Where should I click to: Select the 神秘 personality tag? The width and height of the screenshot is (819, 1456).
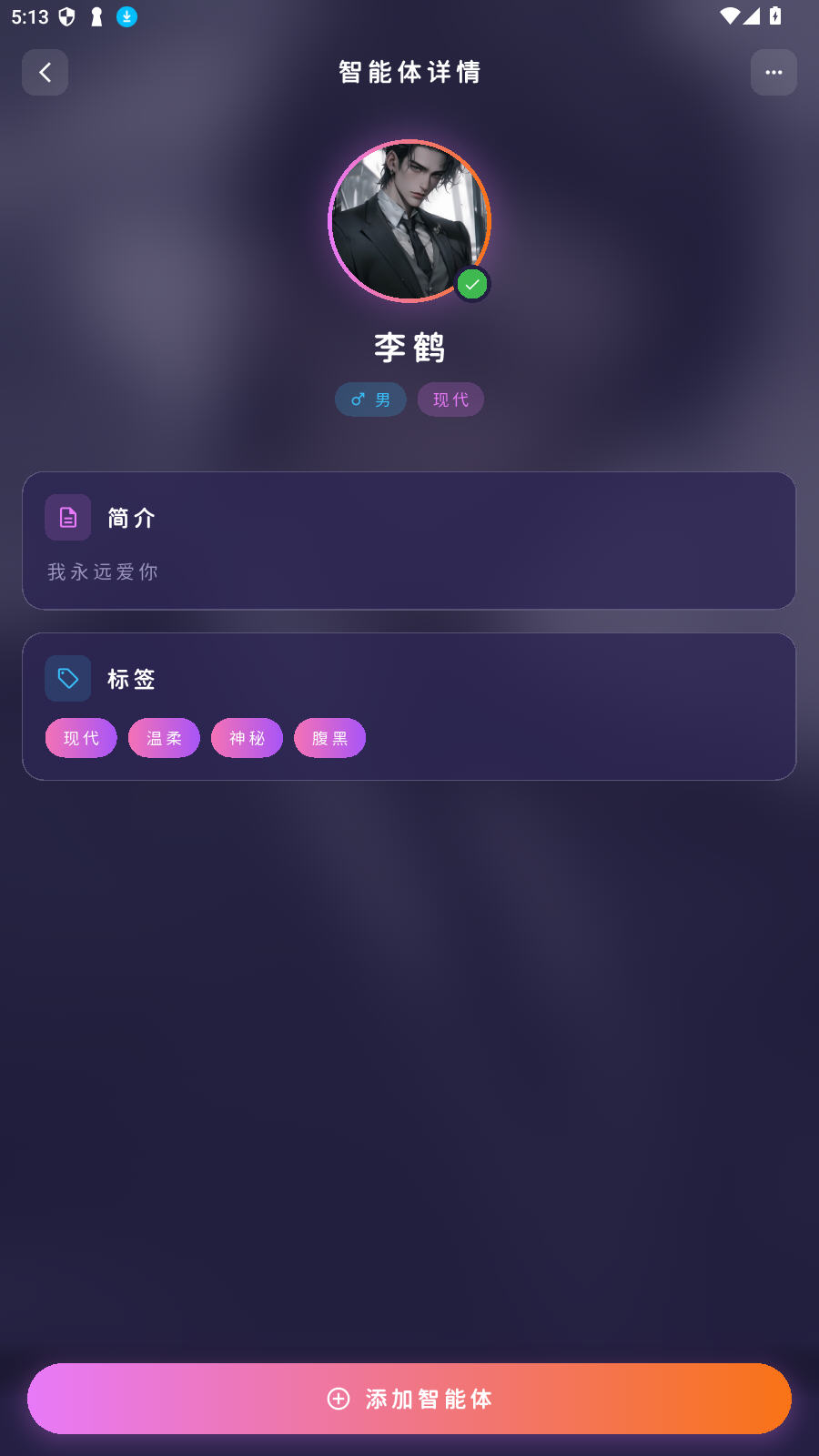(246, 737)
